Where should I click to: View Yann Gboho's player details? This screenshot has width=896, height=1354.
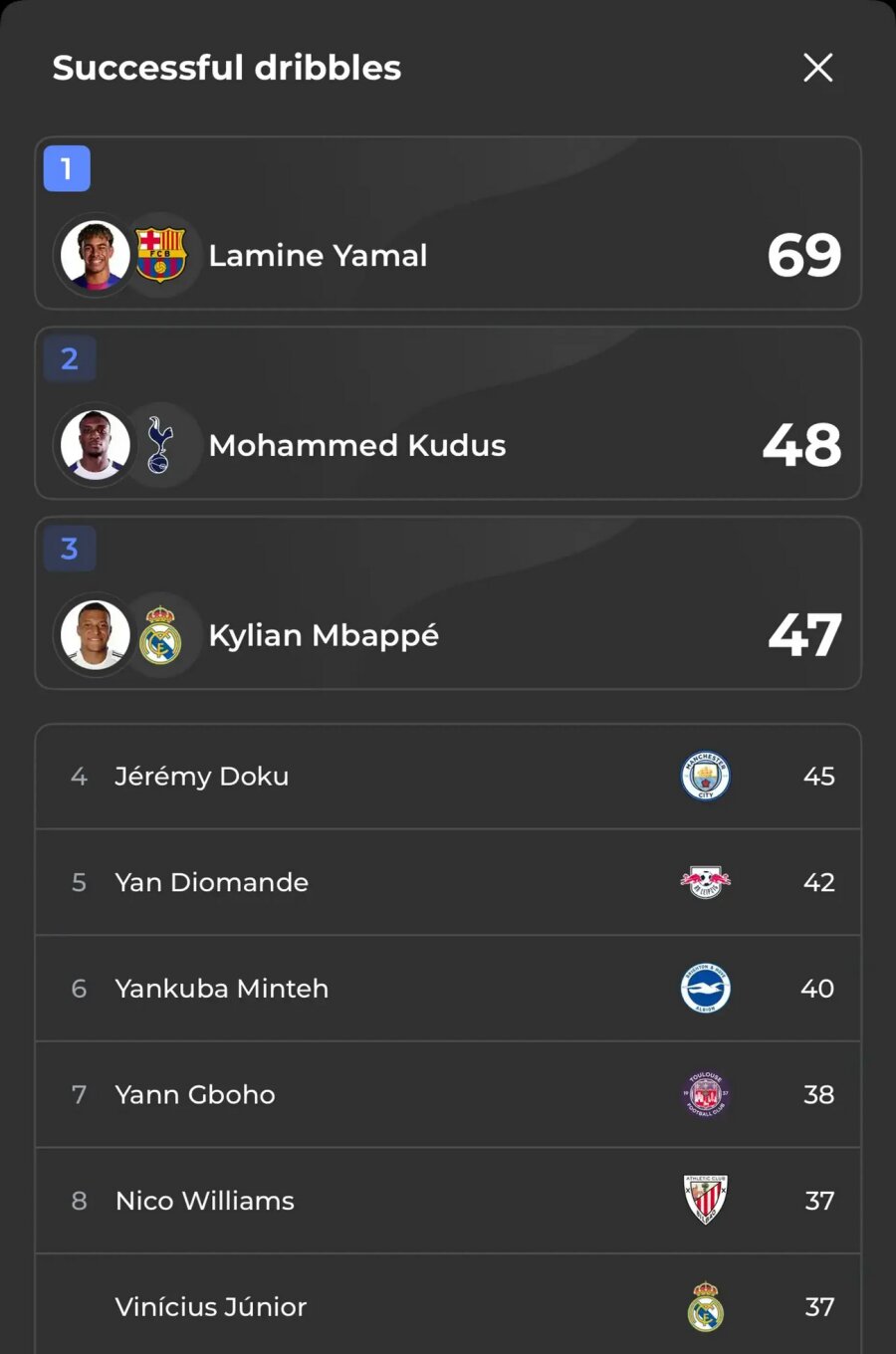(x=447, y=1094)
